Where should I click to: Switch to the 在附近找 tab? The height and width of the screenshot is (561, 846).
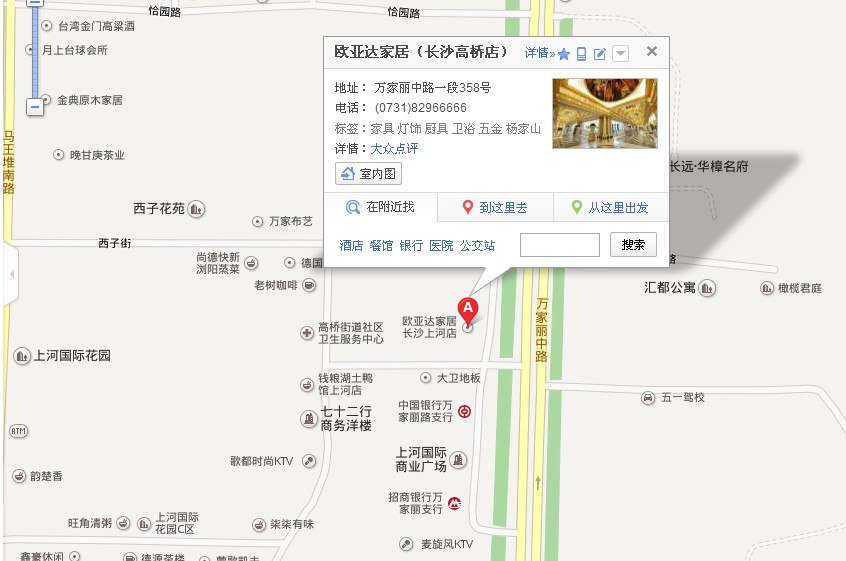pyautogui.click(x=381, y=208)
